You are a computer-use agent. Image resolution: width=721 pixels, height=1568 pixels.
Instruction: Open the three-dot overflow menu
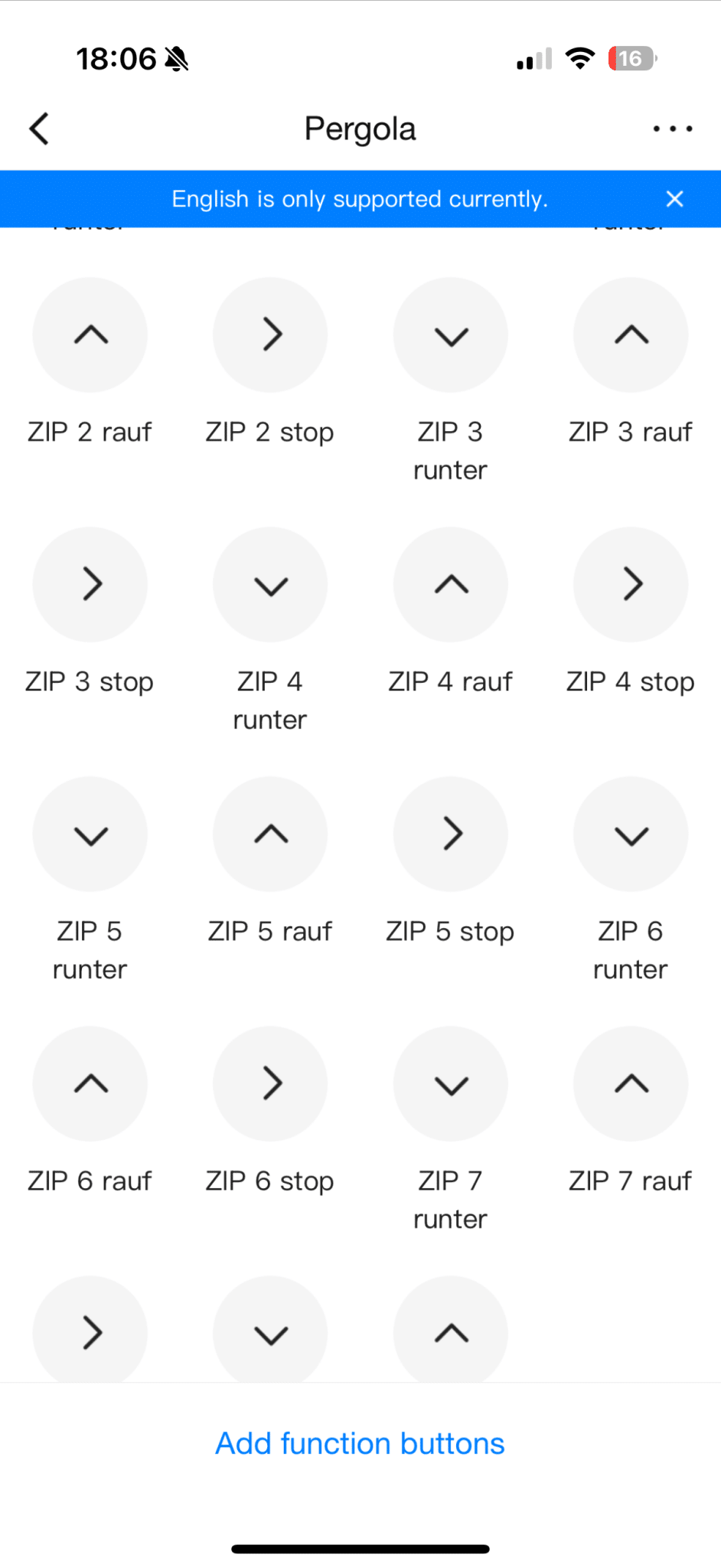click(x=672, y=129)
